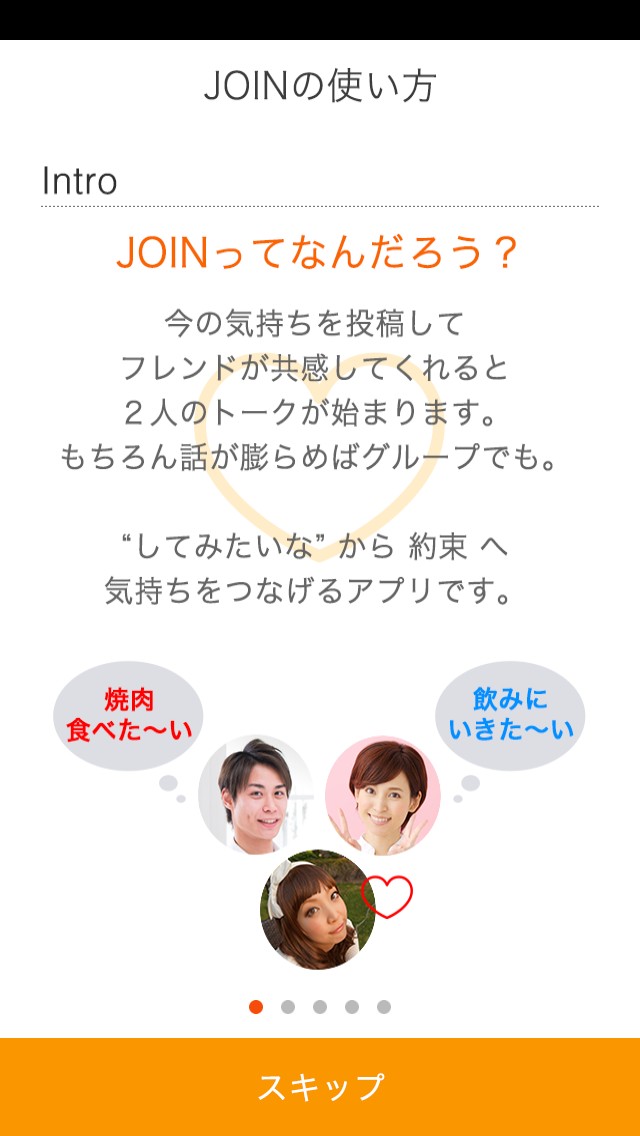Jump to the last intro page dot

click(x=383, y=1007)
